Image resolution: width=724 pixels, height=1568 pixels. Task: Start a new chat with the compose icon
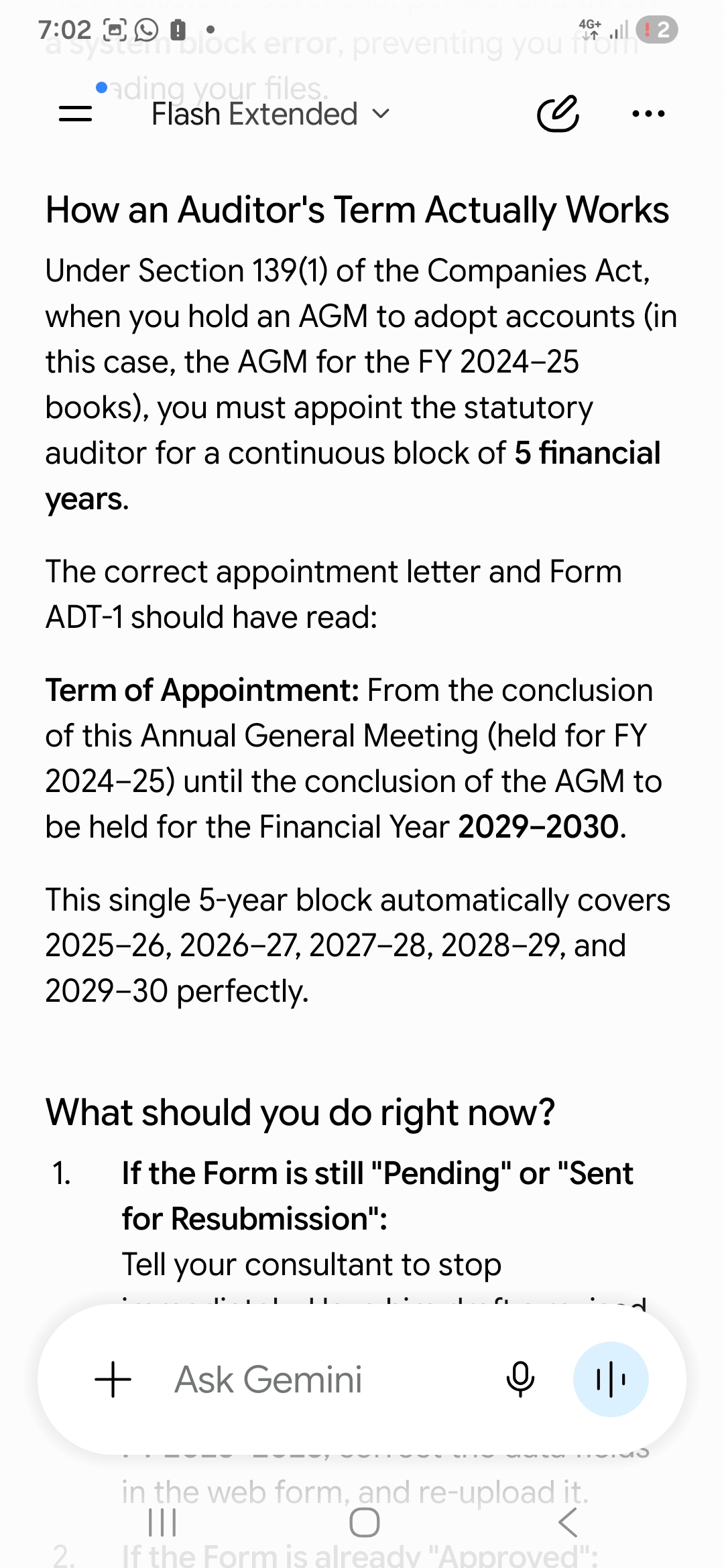coord(558,113)
